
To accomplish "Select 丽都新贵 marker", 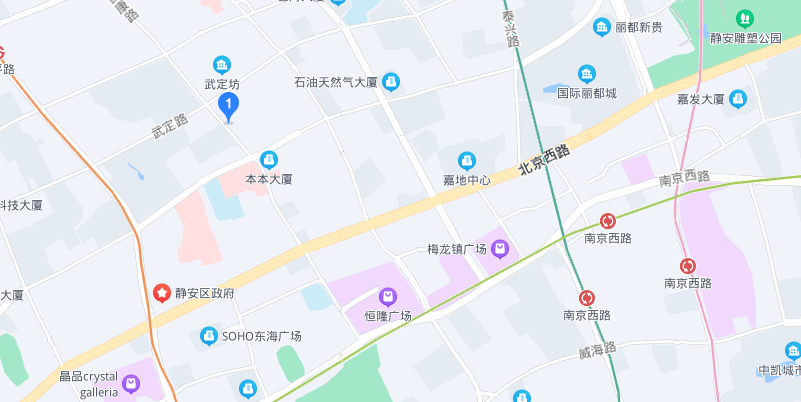I will point(602,27).
